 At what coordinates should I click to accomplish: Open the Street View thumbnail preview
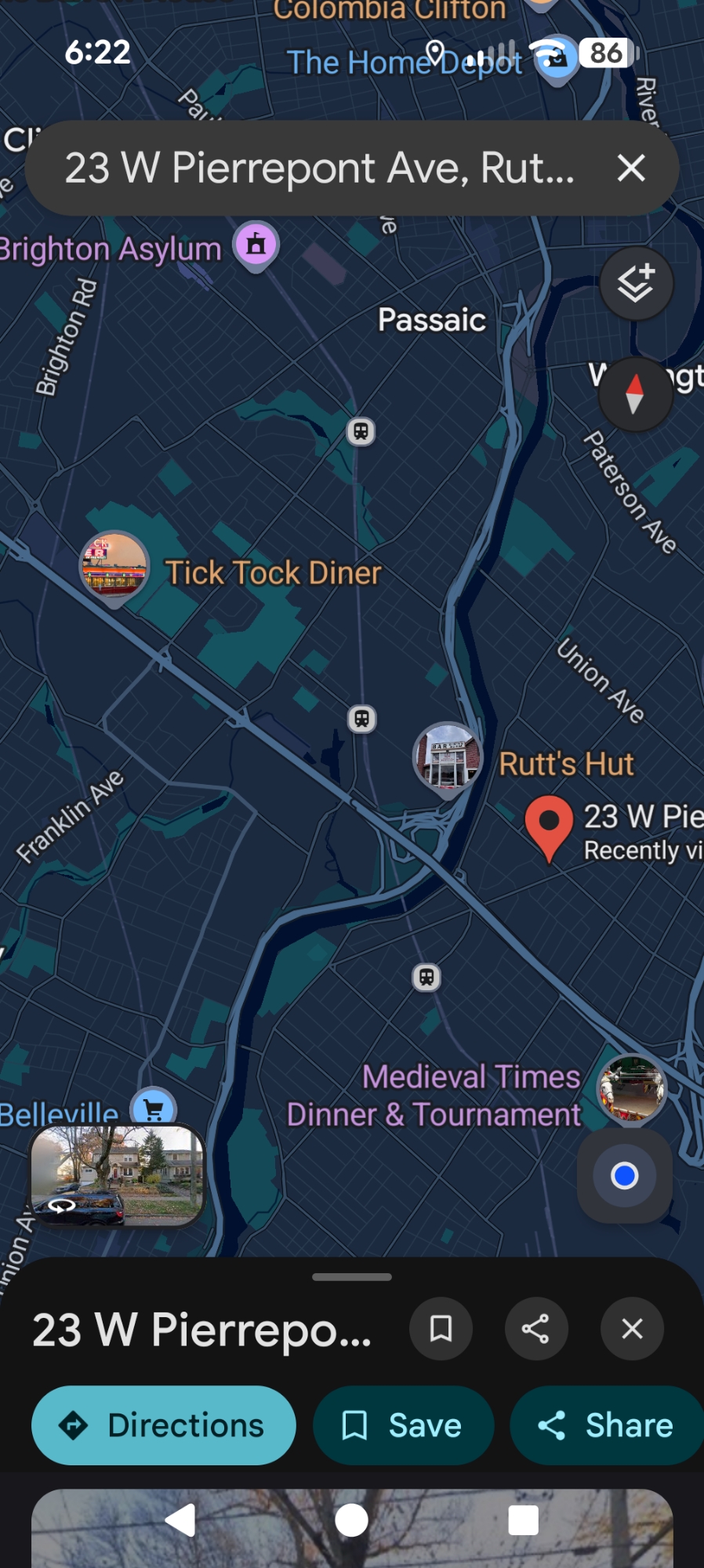pos(118,1175)
